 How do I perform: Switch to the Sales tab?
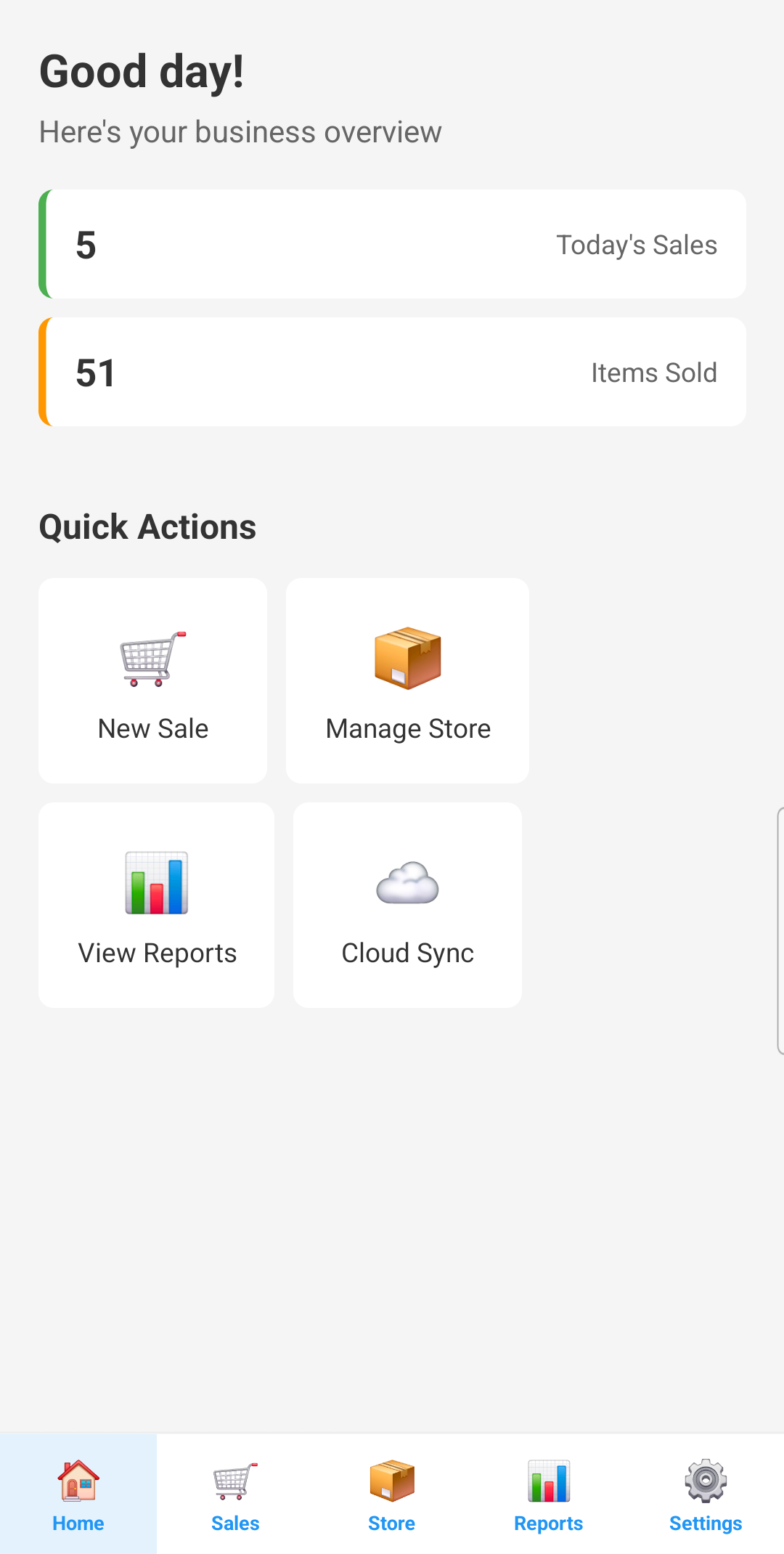click(x=235, y=1494)
